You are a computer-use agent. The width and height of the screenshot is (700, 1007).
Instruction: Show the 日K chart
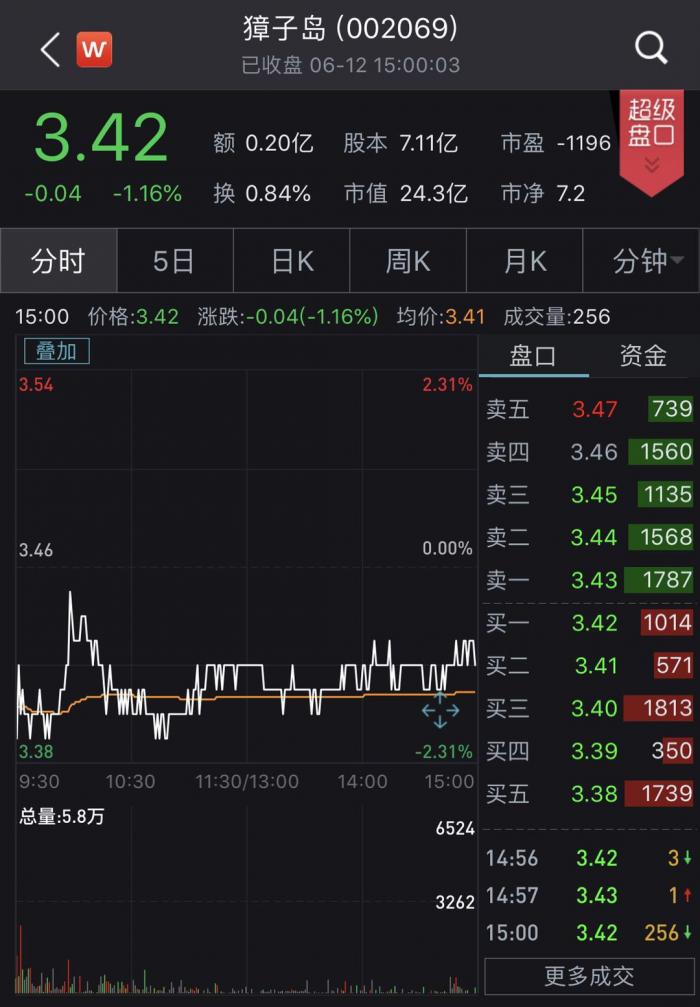point(291,261)
